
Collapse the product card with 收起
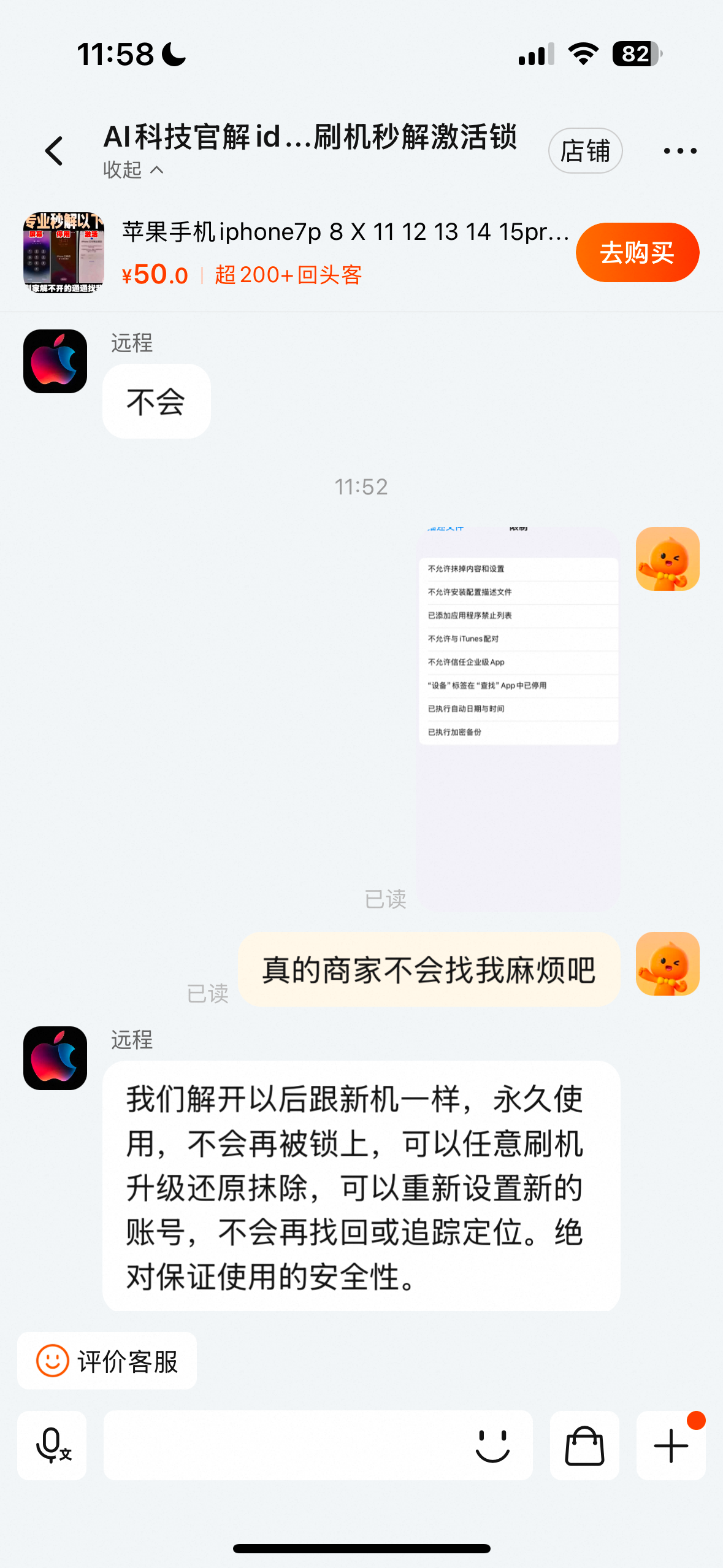pos(133,170)
